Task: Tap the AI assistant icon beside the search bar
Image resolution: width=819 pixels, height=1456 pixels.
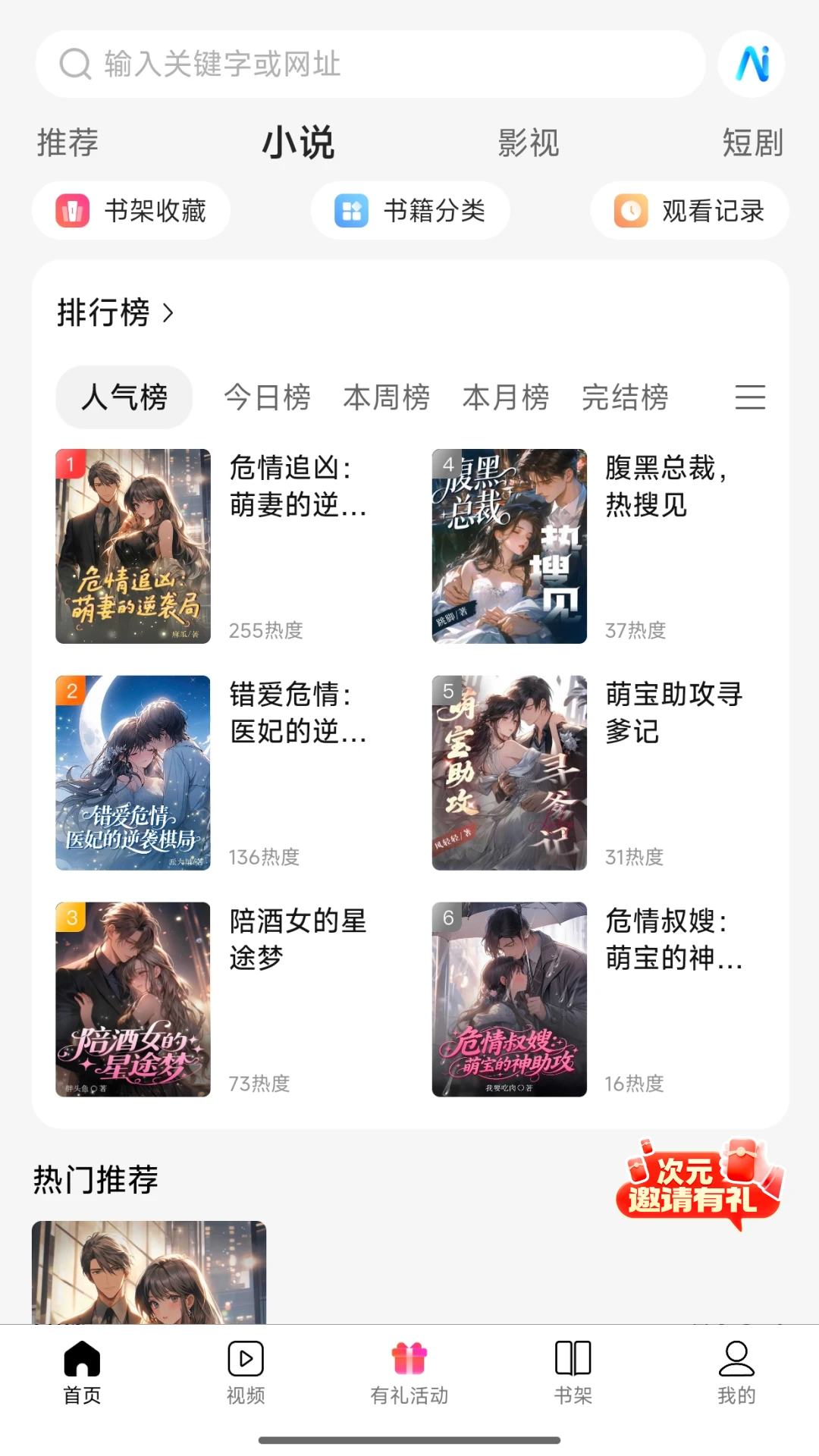Action: (x=750, y=64)
